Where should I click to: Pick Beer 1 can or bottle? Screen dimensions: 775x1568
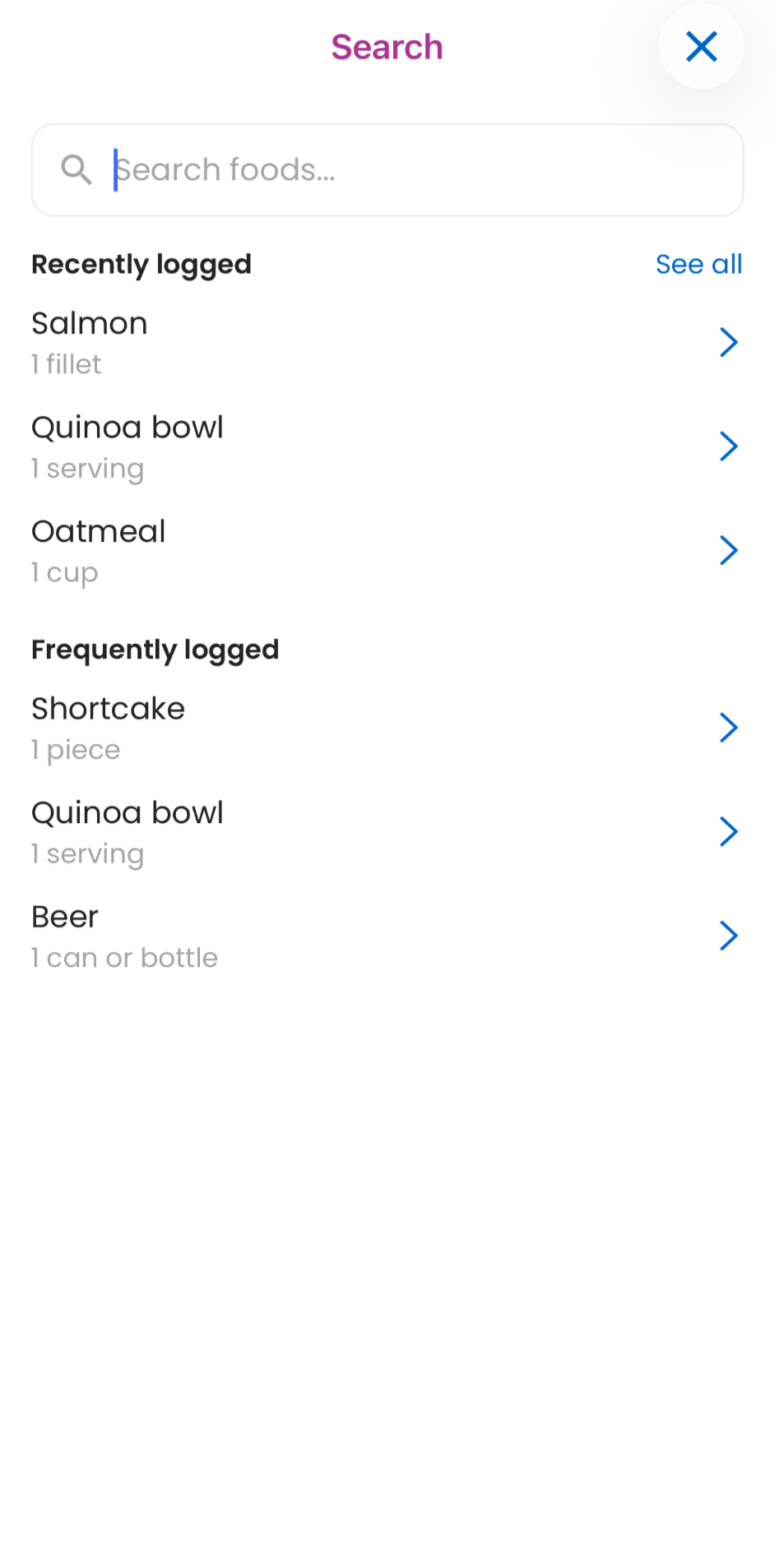[387, 937]
